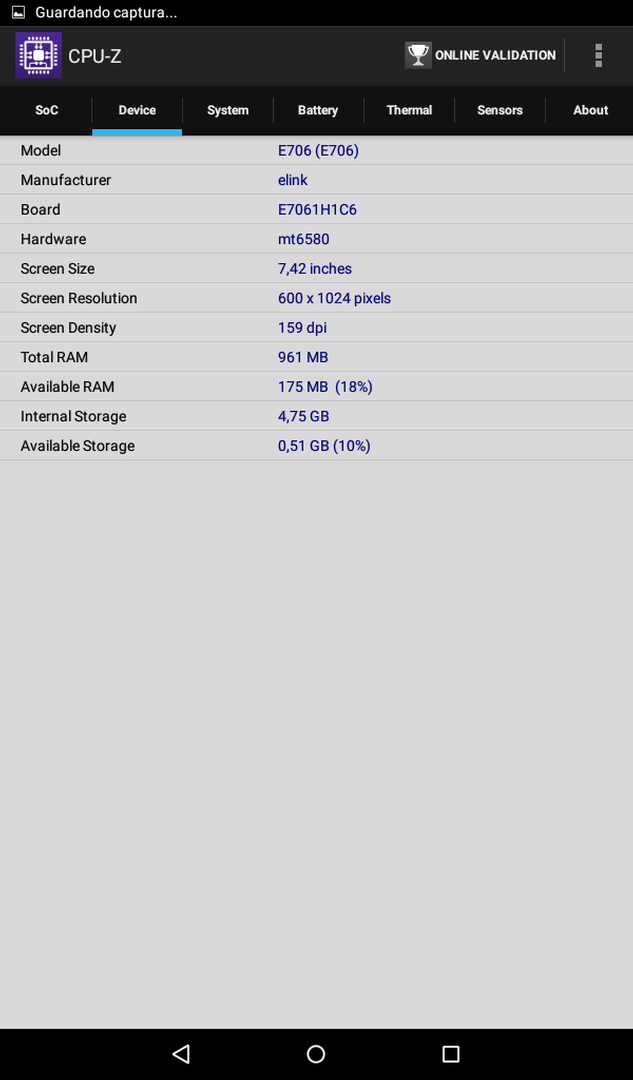The height and width of the screenshot is (1080, 633).
Task: Switch to the SoC tab
Action: (47, 110)
